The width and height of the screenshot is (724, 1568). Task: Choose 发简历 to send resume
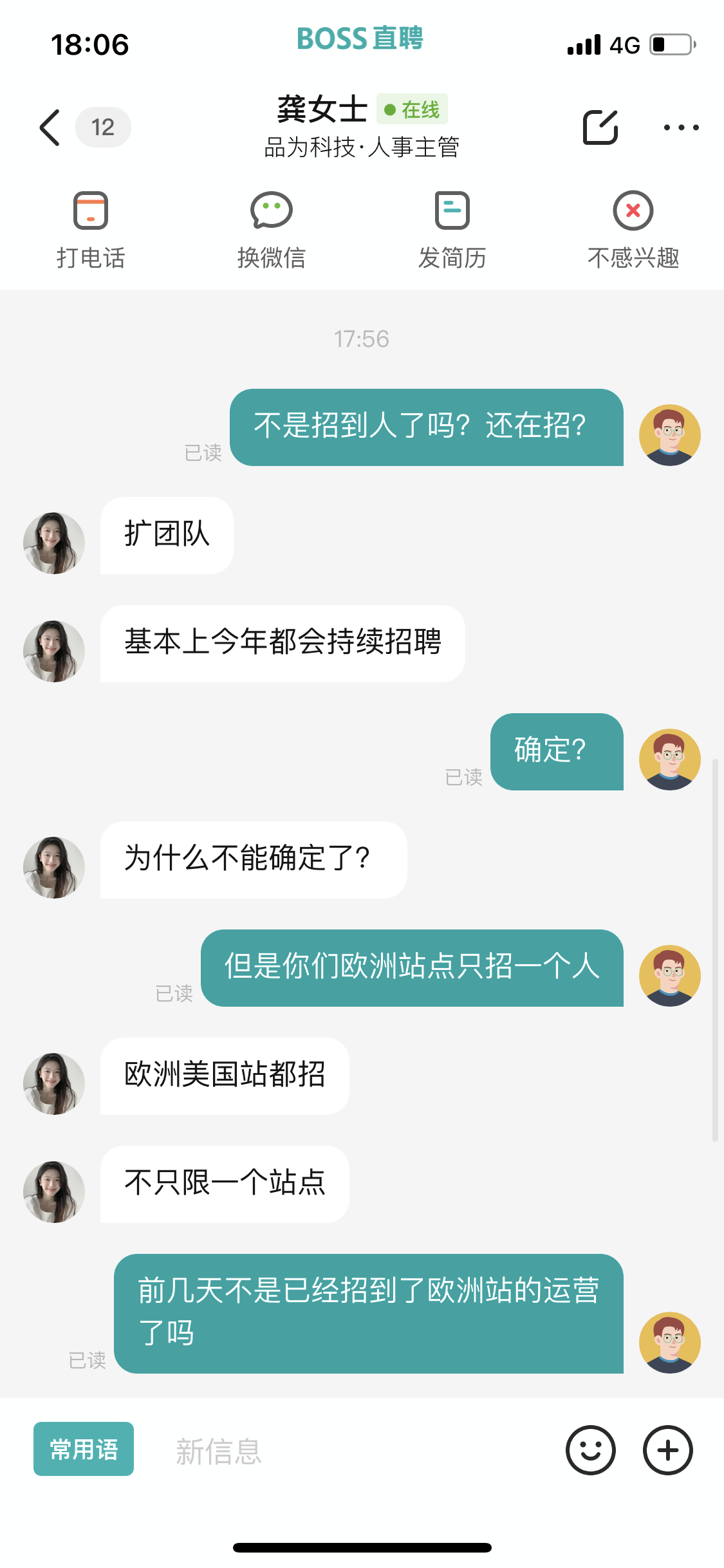click(452, 230)
